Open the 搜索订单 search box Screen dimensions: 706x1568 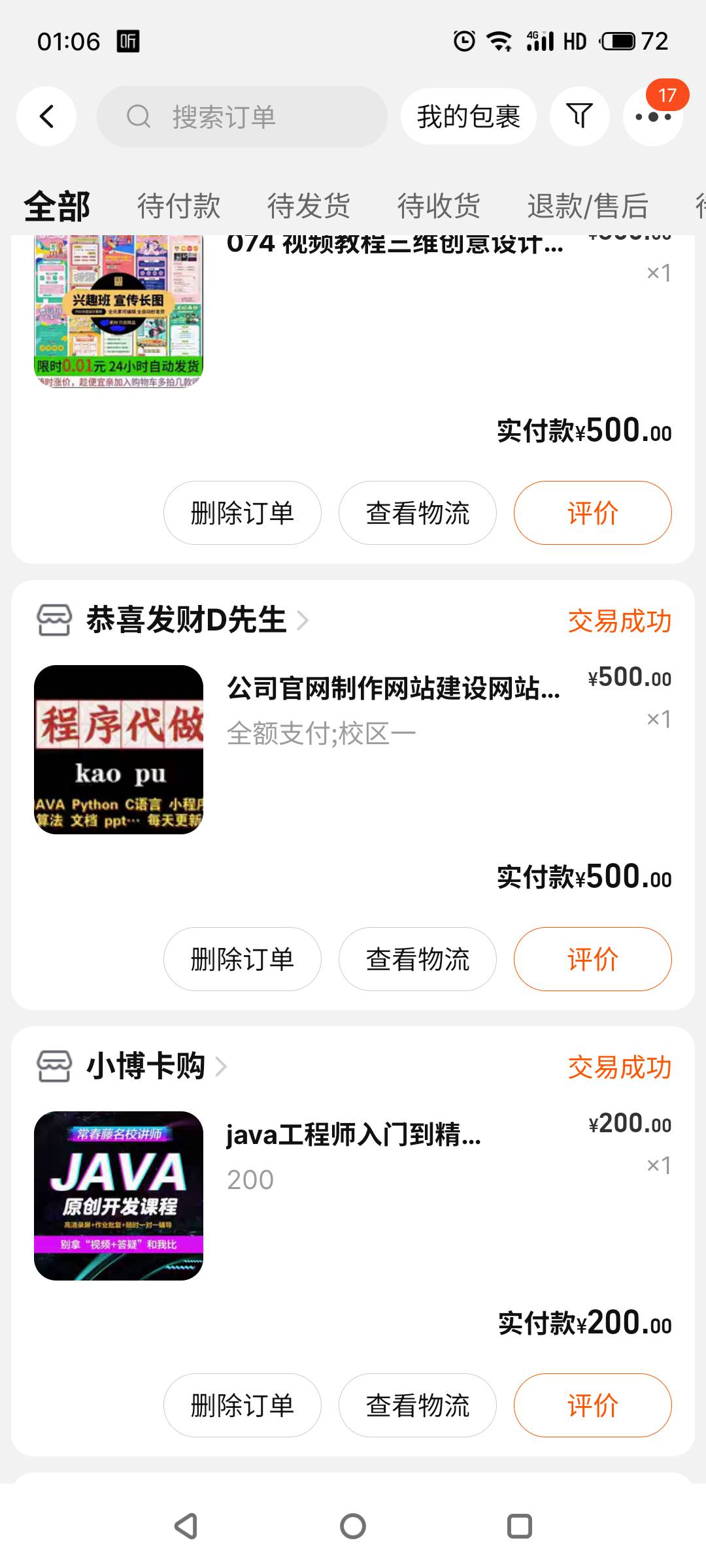[x=242, y=116]
